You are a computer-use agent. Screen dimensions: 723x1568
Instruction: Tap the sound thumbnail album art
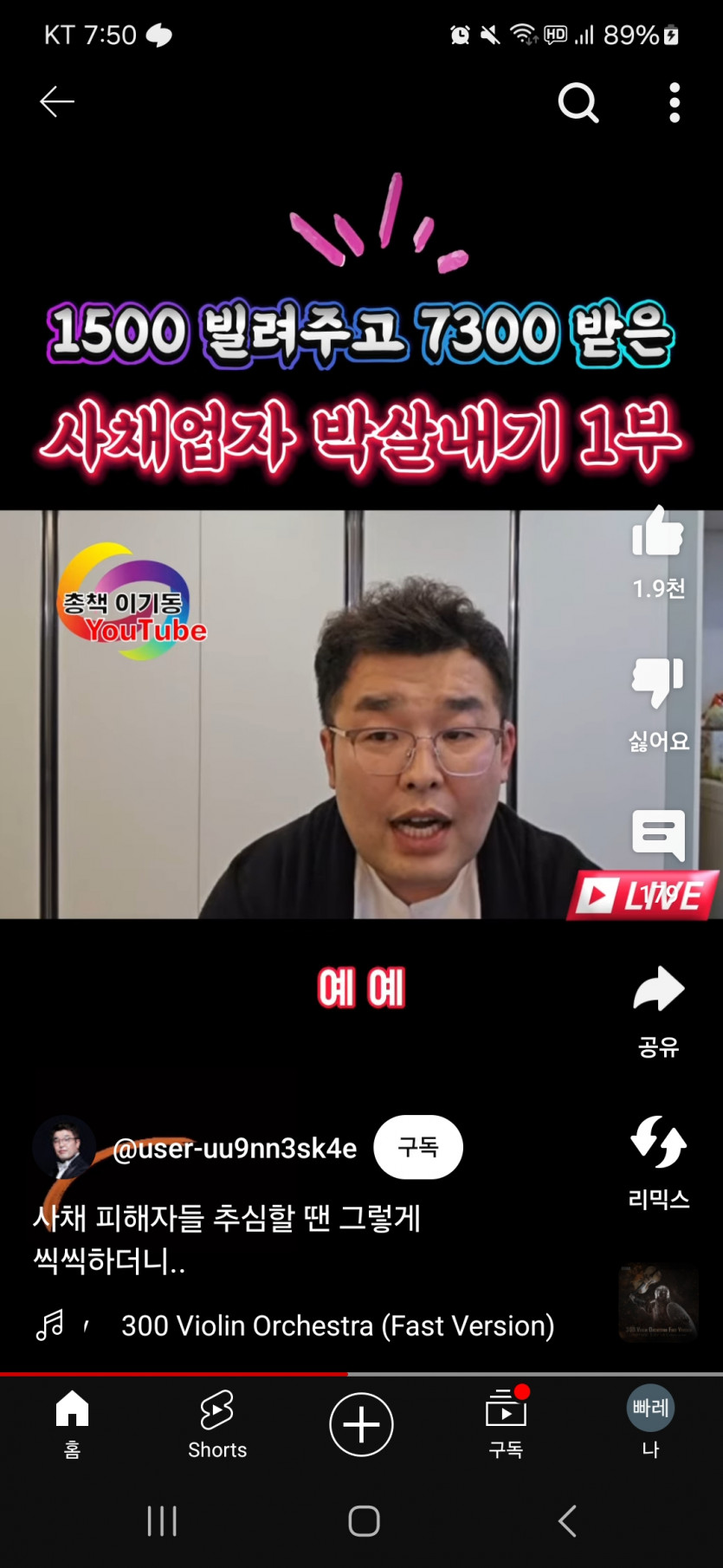[x=658, y=1303]
